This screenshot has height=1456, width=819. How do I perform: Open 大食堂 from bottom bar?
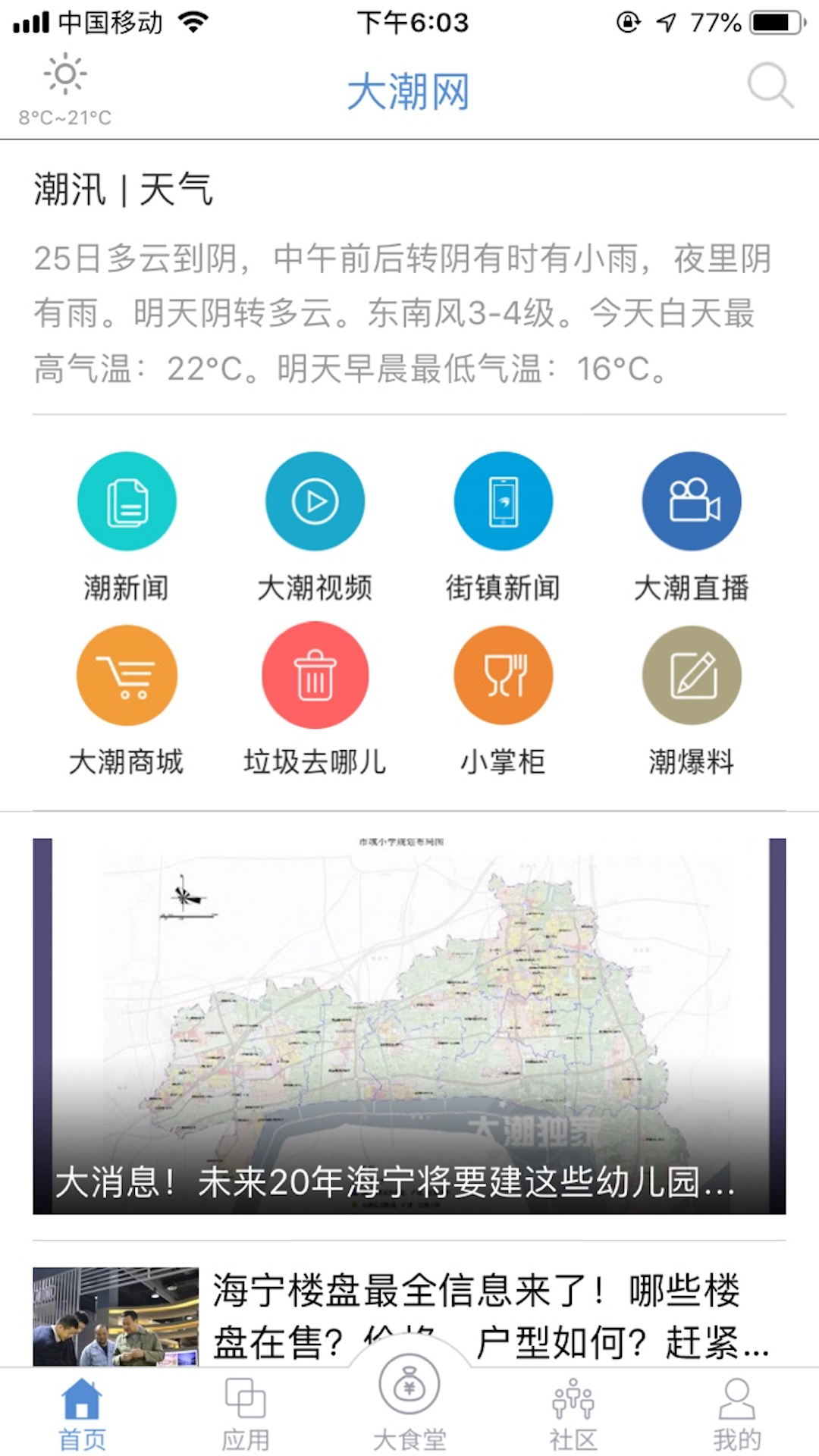tap(409, 1410)
